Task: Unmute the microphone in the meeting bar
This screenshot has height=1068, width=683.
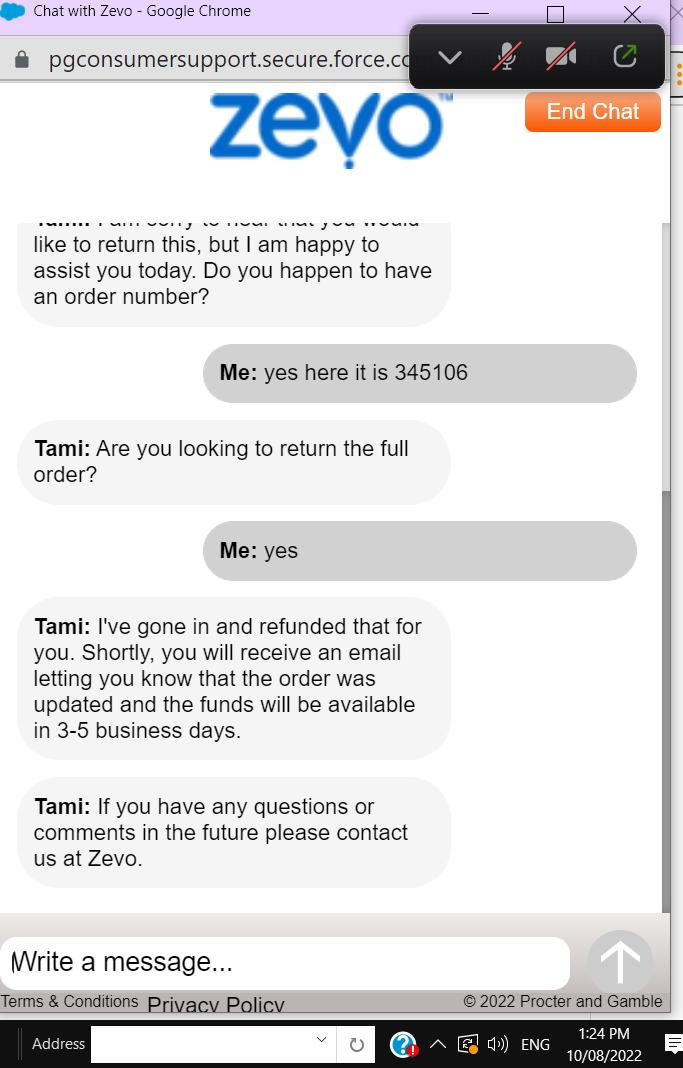Action: click(x=506, y=57)
